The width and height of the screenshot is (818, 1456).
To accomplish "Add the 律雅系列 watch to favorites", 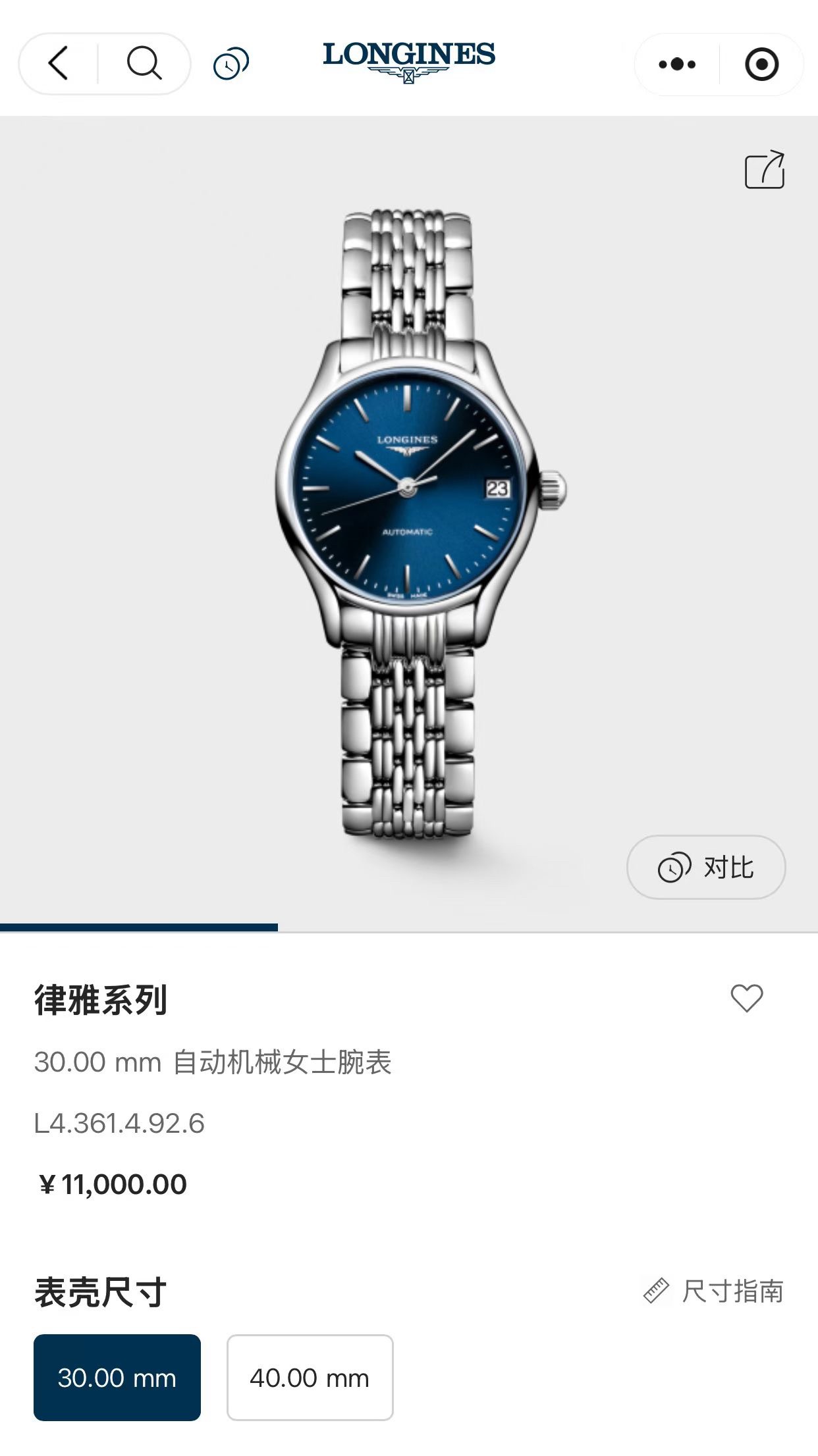I will pyautogui.click(x=747, y=998).
